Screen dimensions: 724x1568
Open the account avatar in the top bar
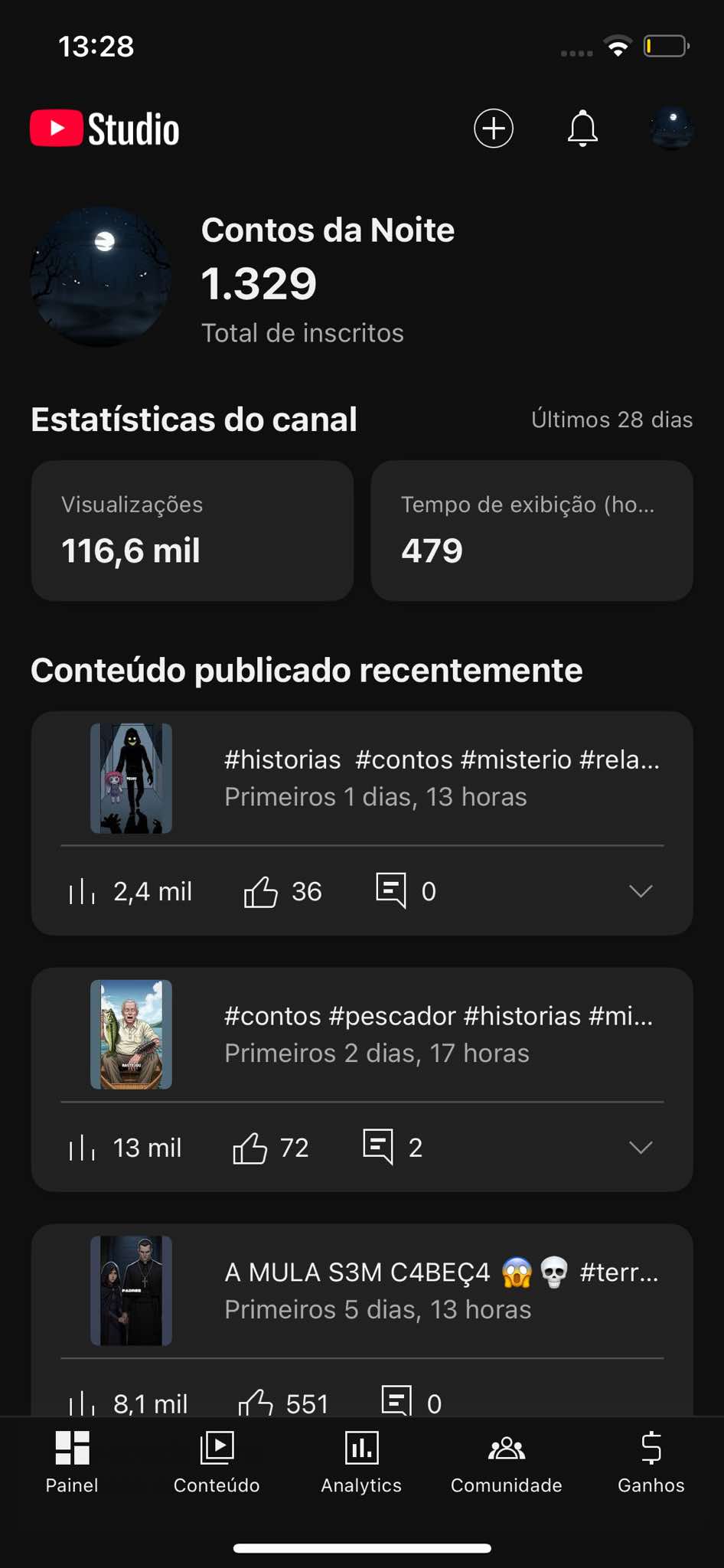coord(672,129)
